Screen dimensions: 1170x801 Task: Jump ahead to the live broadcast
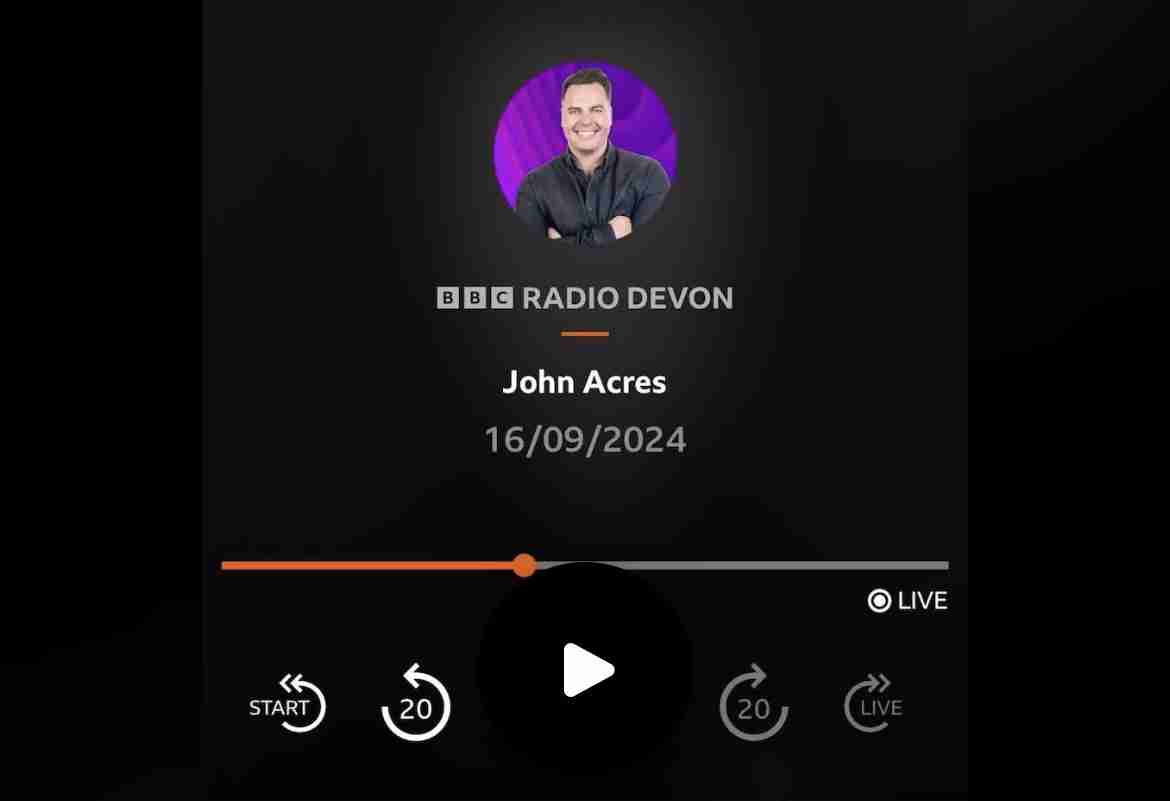873,704
